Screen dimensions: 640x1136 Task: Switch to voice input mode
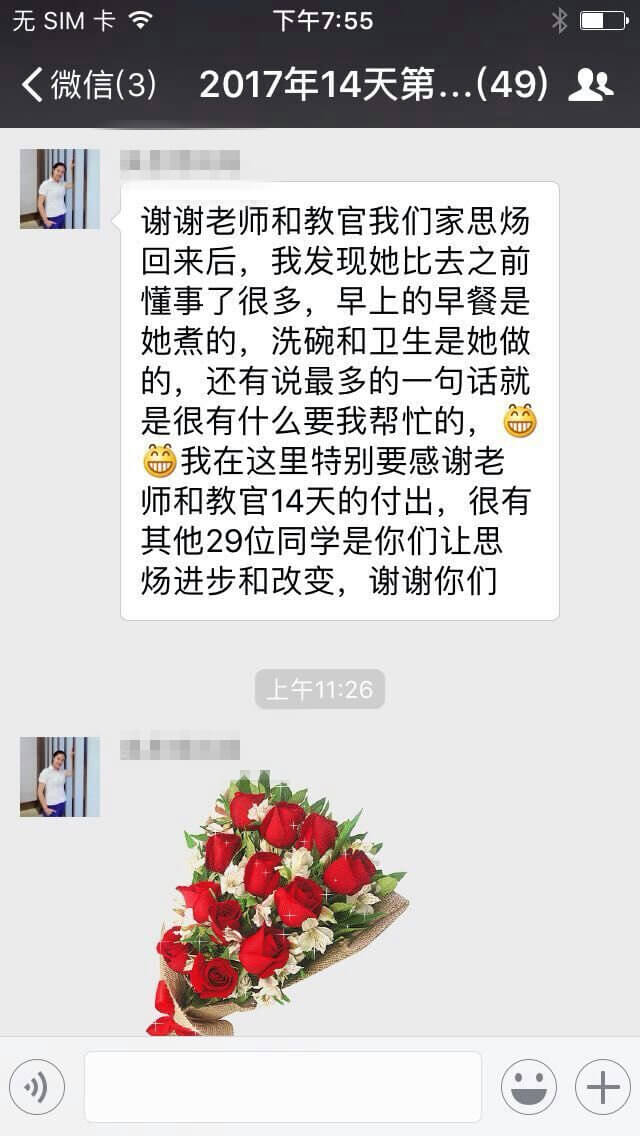tap(37, 1087)
